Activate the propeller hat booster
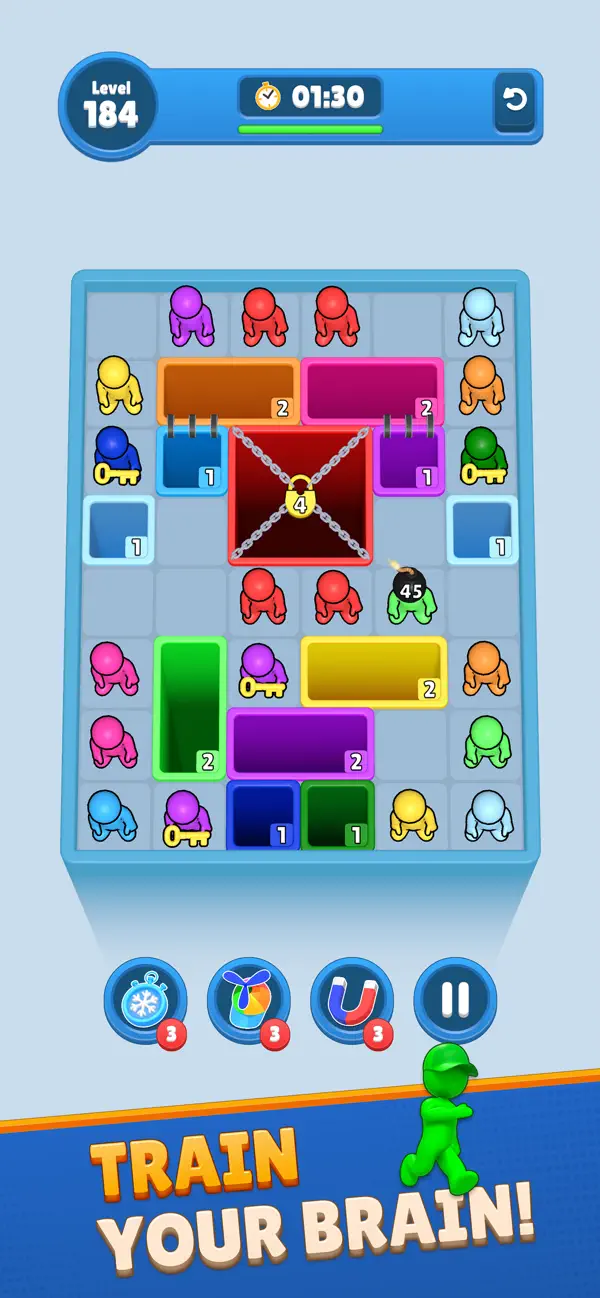This screenshot has width=600, height=1298. pyautogui.click(x=249, y=999)
